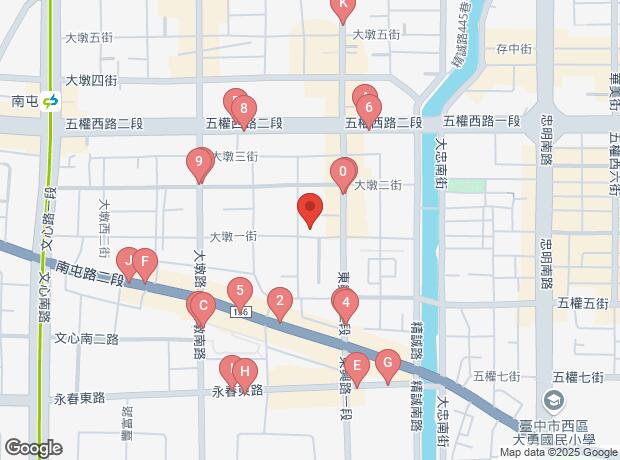The image size is (620, 460).
Task: Tap the pin marked 6
Action: point(369,108)
